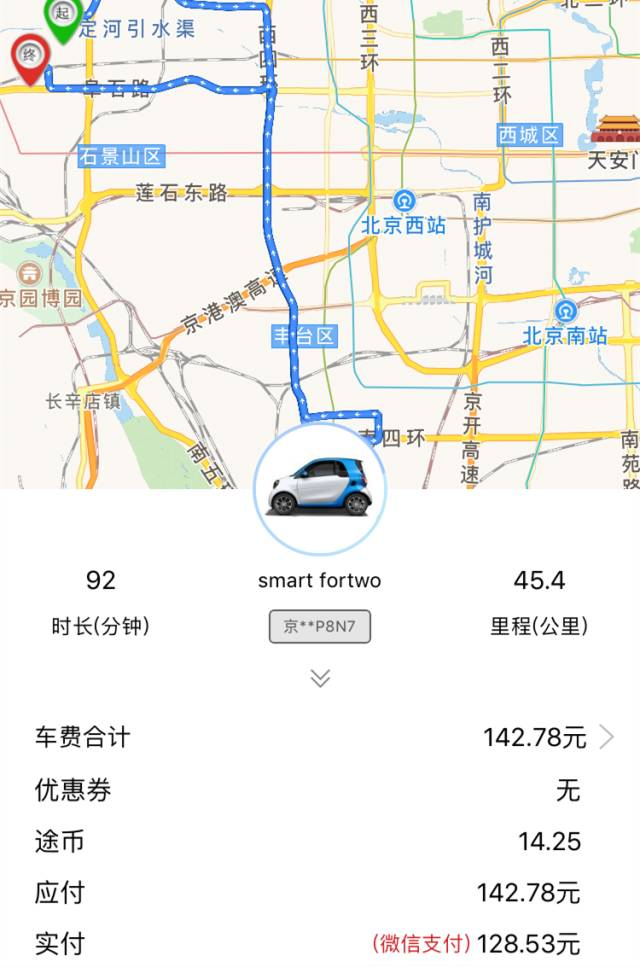Screen dimensions: 640x967
Task: Expand trip details with the double chevron
Action: point(320,678)
